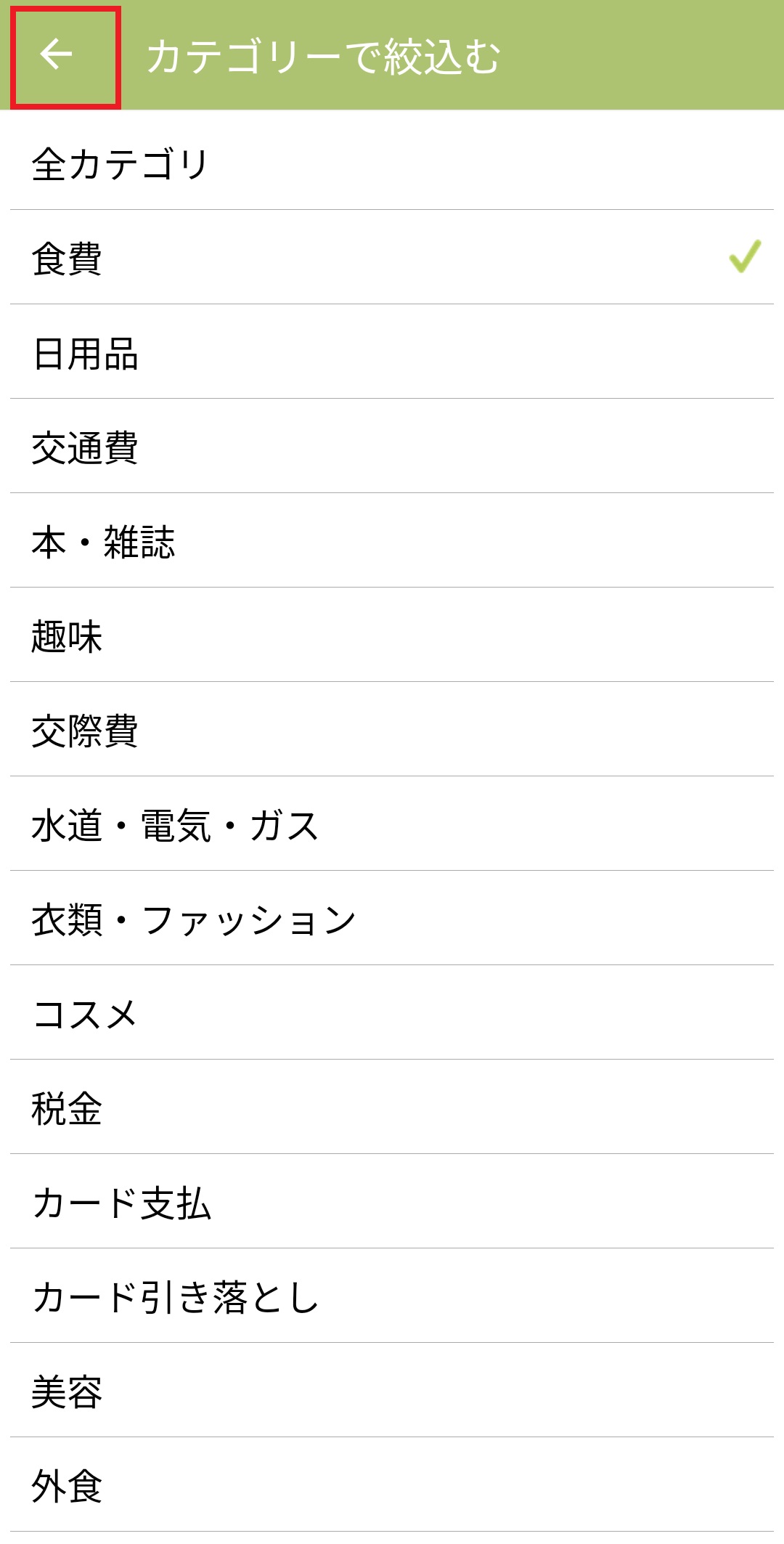Pick the カード支払 category
The height and width of the screenshot is (1544, 784).
121,1203
